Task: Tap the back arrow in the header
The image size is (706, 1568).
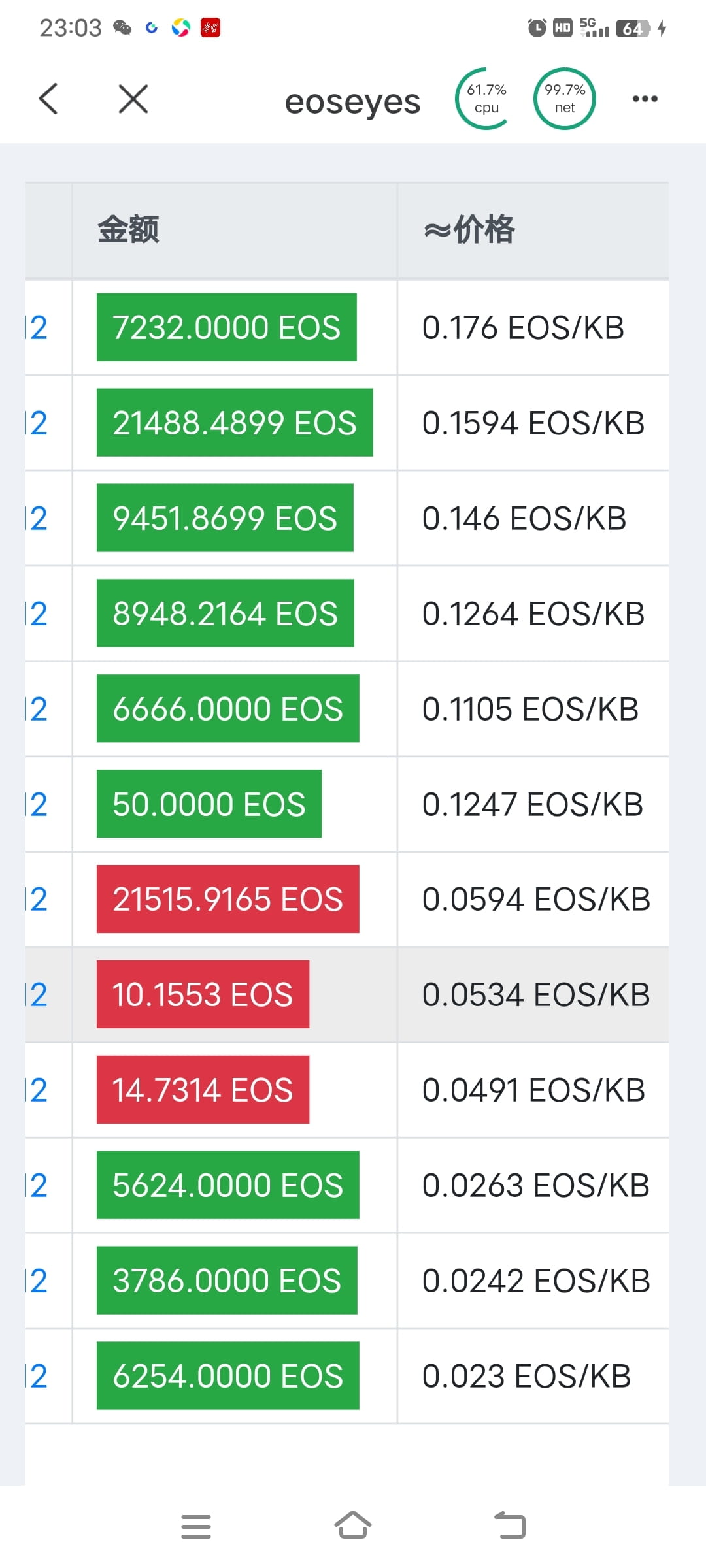Action: click(x=48, y=99)
